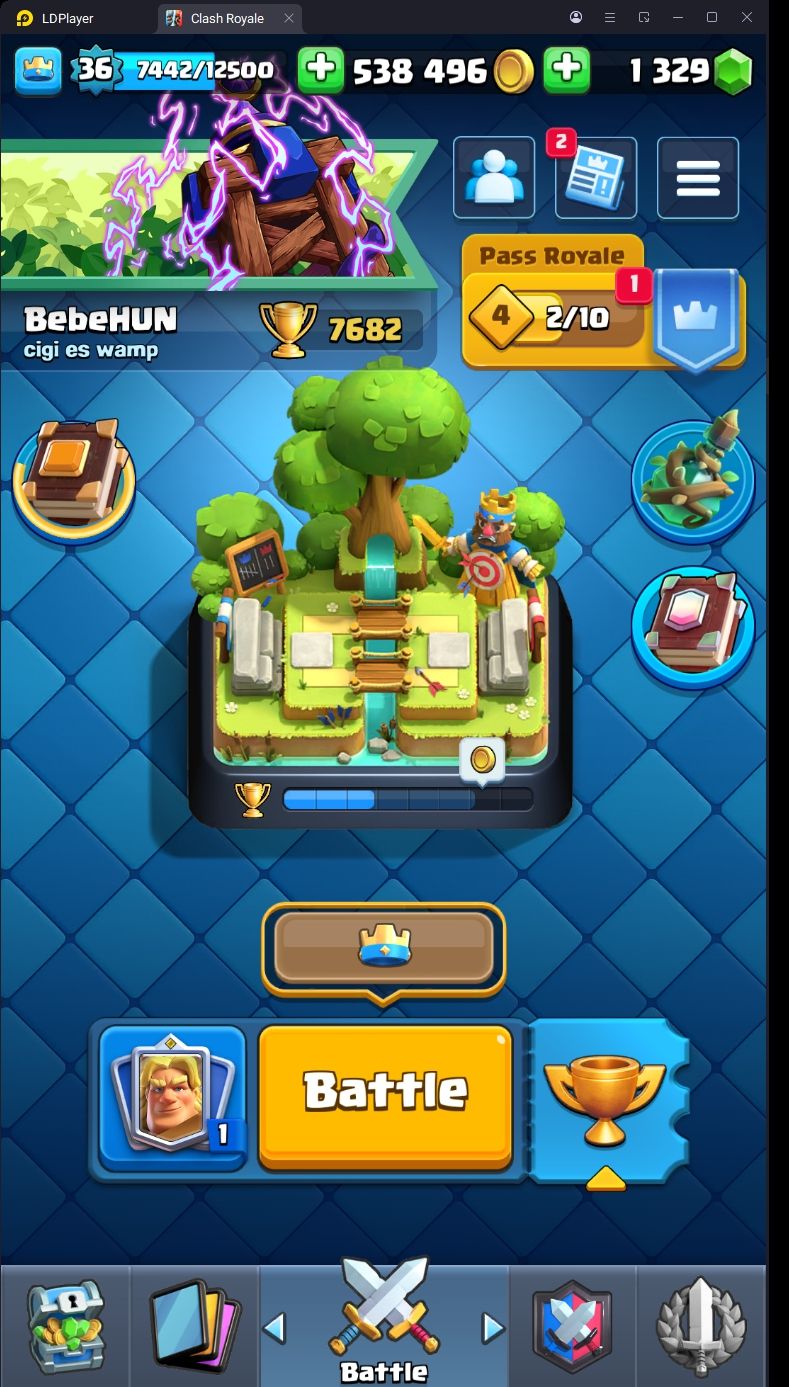Open the red magic book icon
This screenshot has height=1387, width=789.
coord(692,626)
